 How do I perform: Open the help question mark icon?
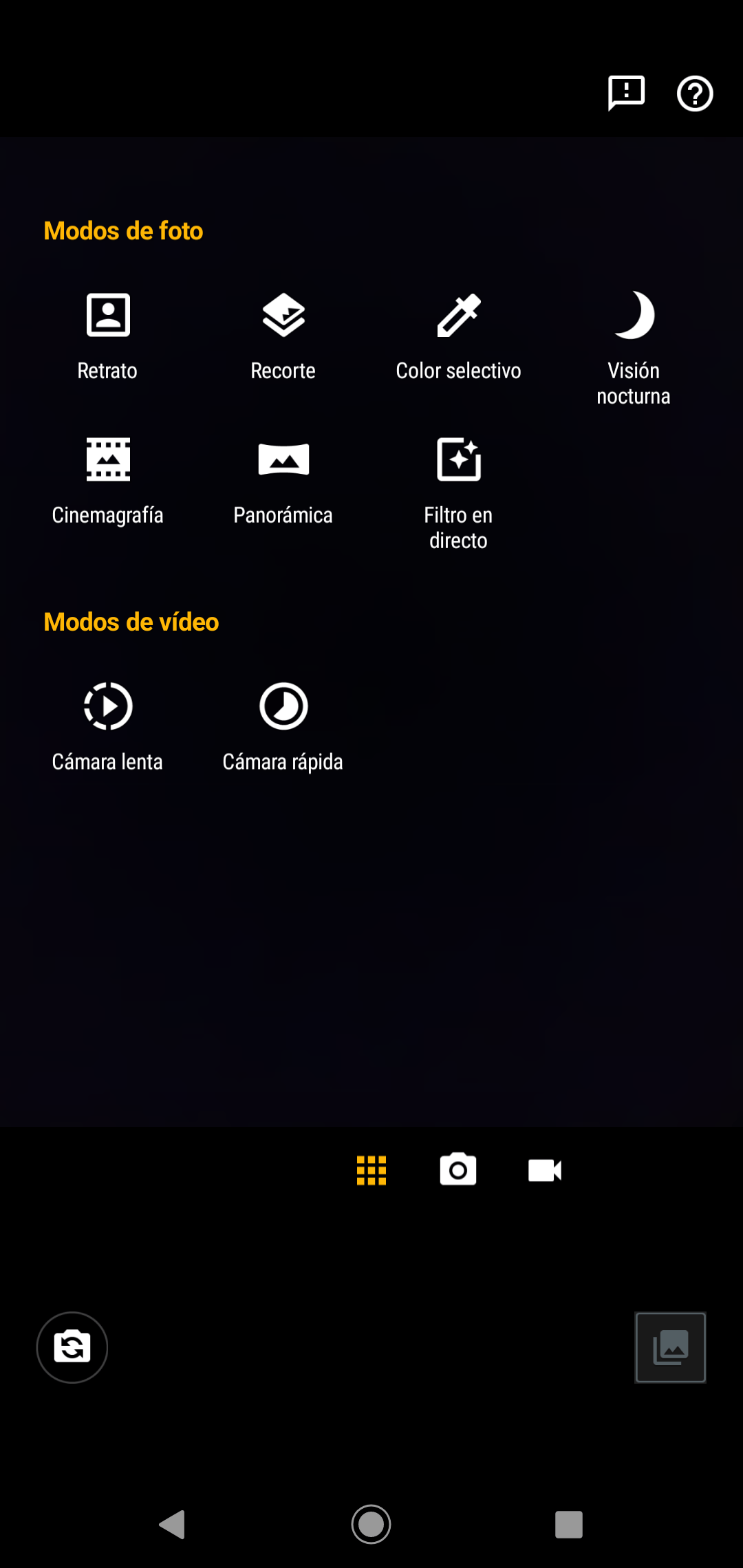pyautogui.click(x=695, y=94)
